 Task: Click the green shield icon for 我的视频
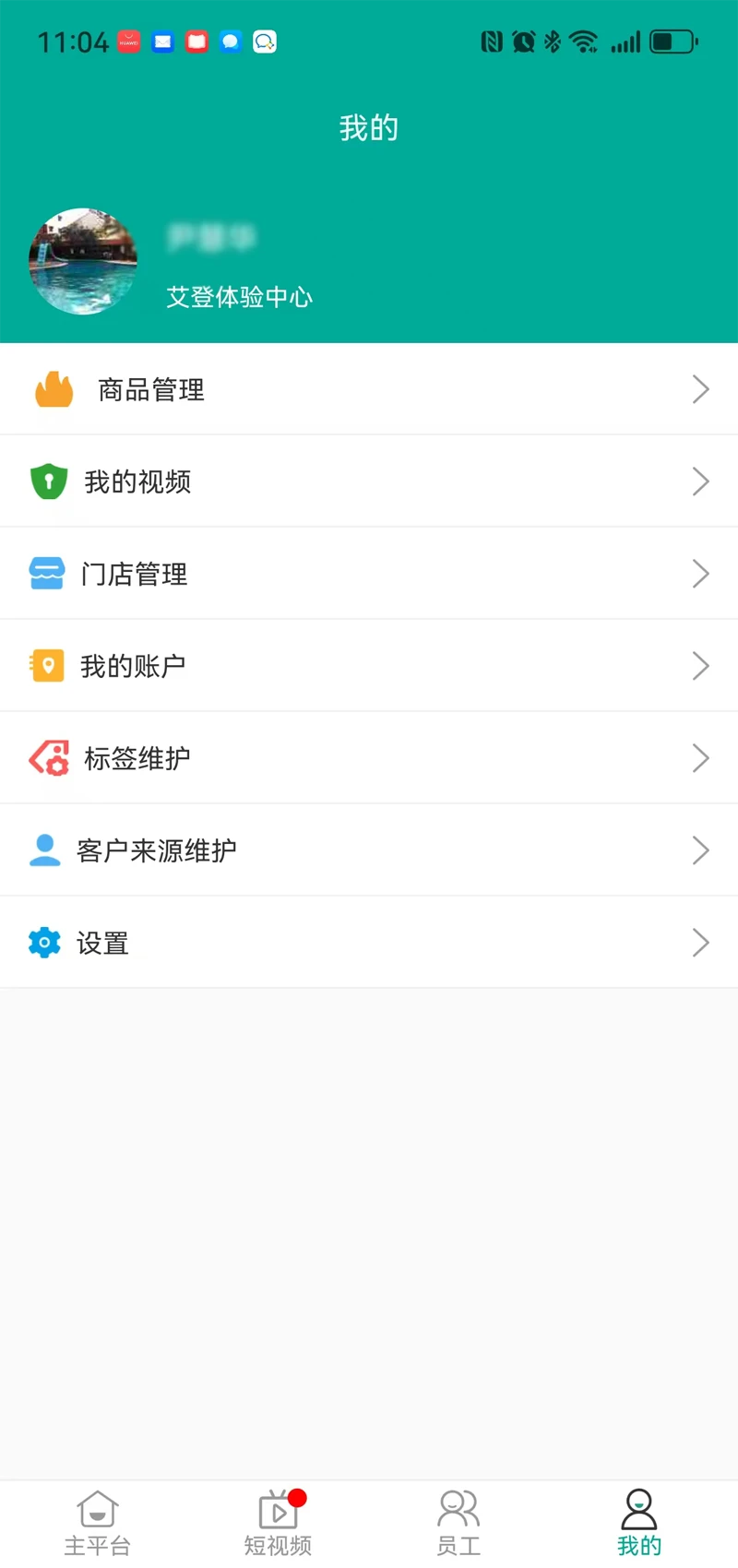click(49, 481)
